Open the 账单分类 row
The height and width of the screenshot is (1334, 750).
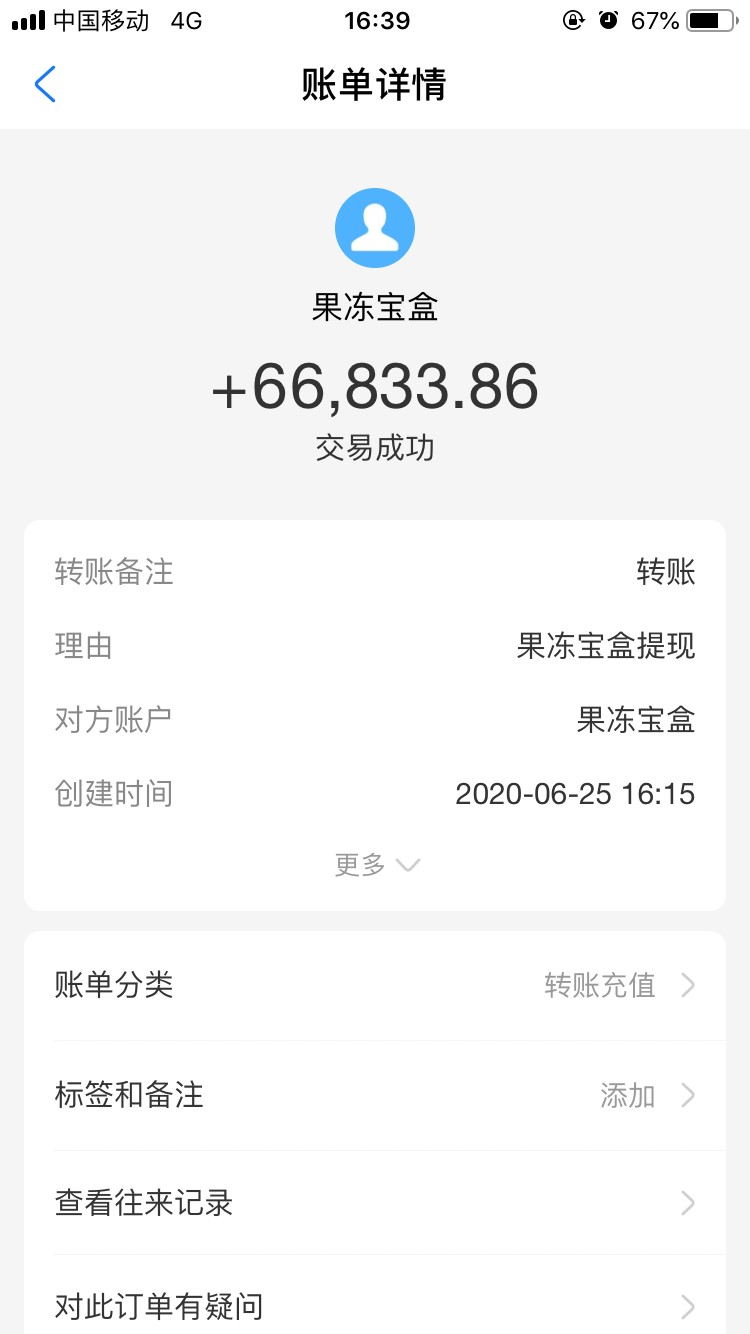(x=375, y=986)
